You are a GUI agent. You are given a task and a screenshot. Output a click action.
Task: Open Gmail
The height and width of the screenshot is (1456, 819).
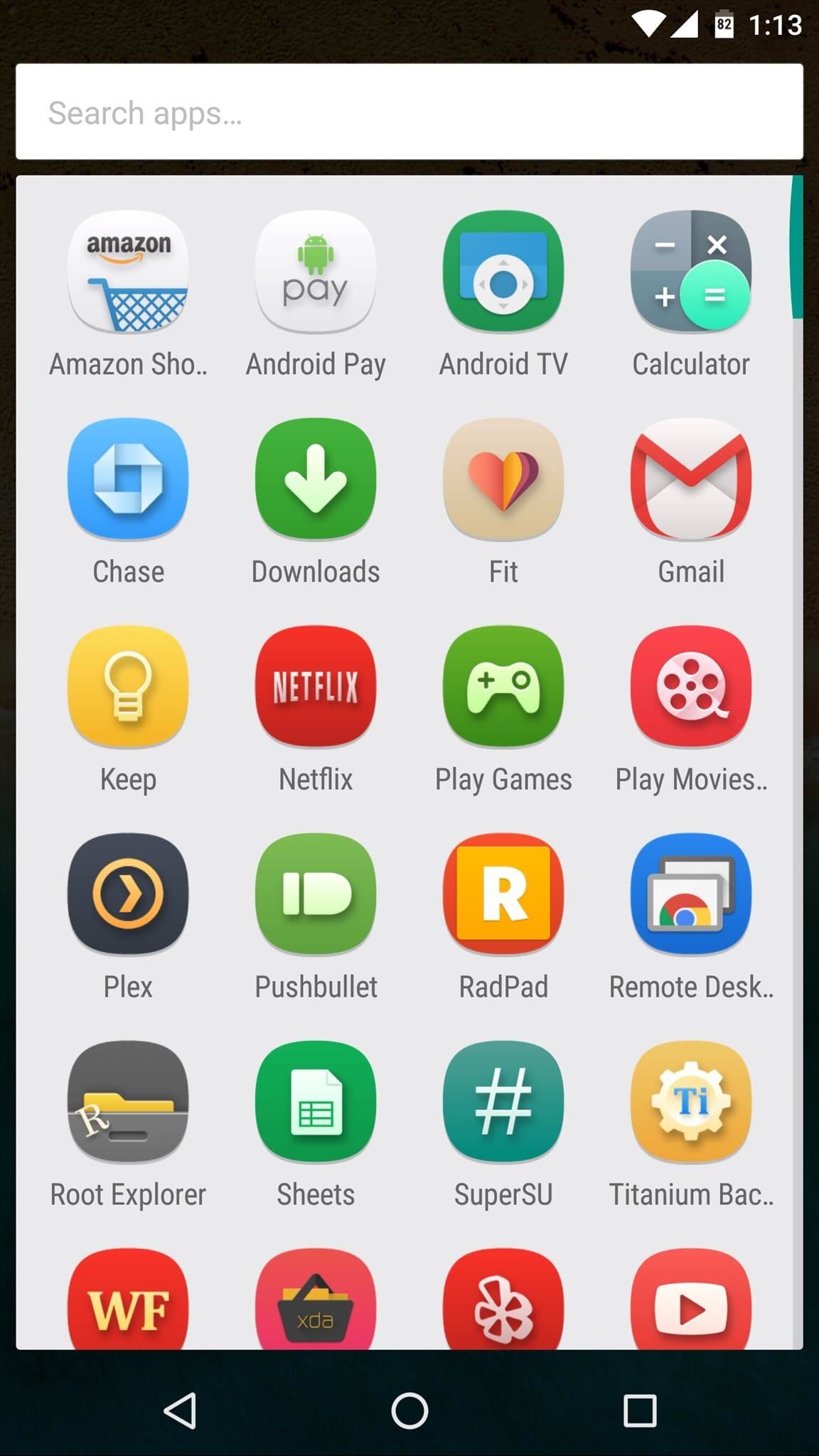690,481
